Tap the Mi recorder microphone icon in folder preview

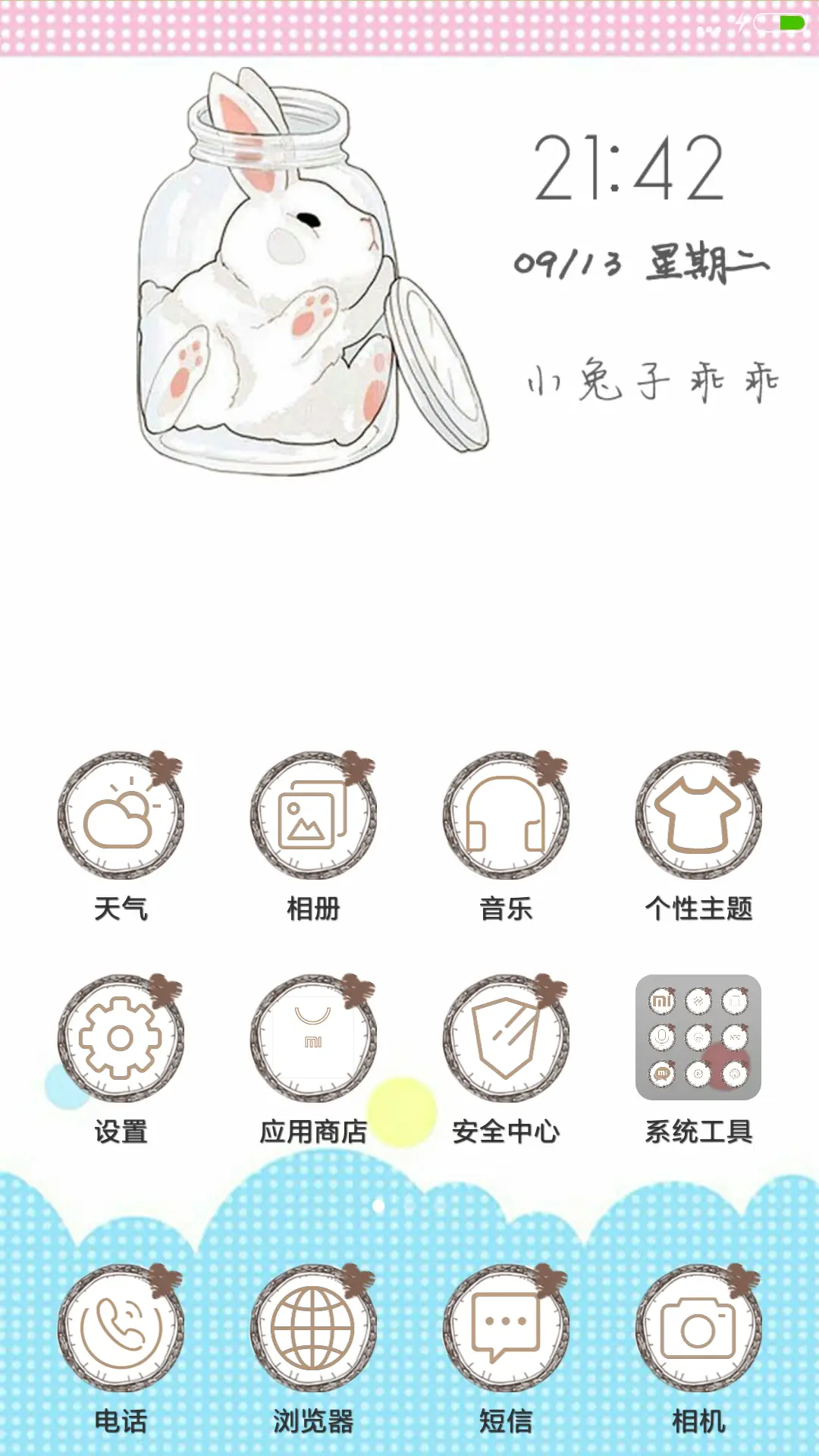663,1038
